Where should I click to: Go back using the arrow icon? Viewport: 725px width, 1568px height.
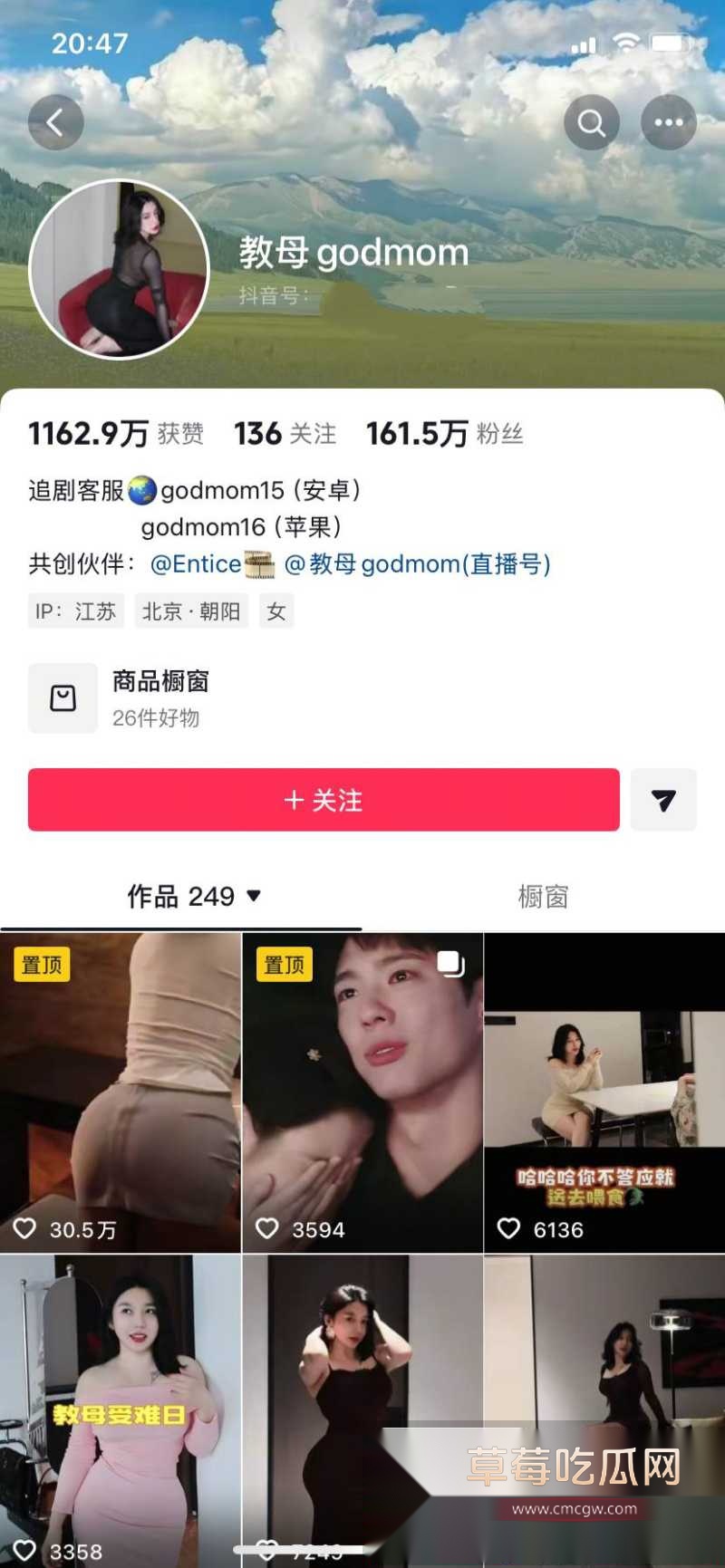(x=55, y=122)
